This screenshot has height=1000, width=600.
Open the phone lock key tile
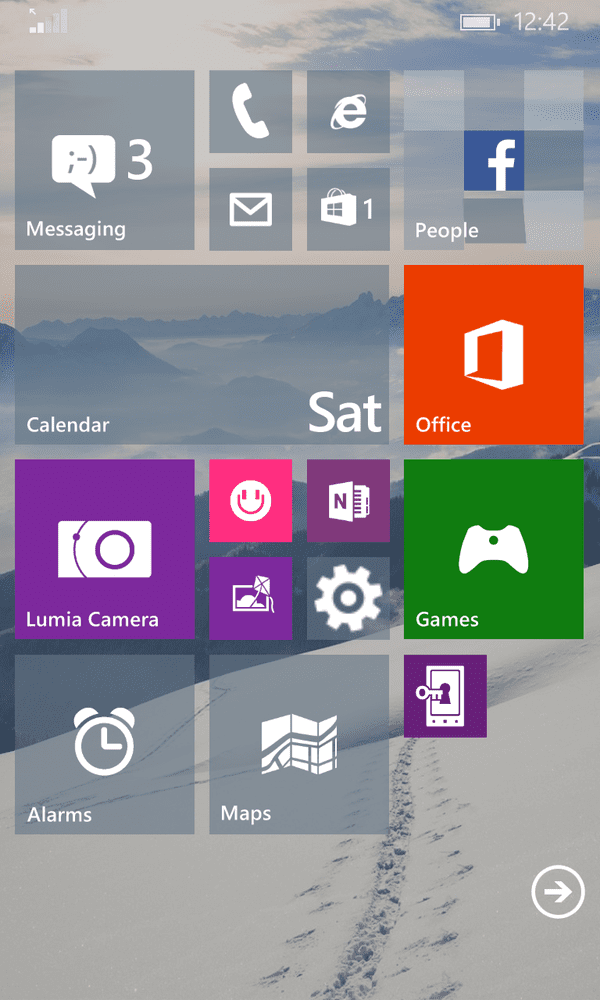pyautogui.click(x=445, y=696)
